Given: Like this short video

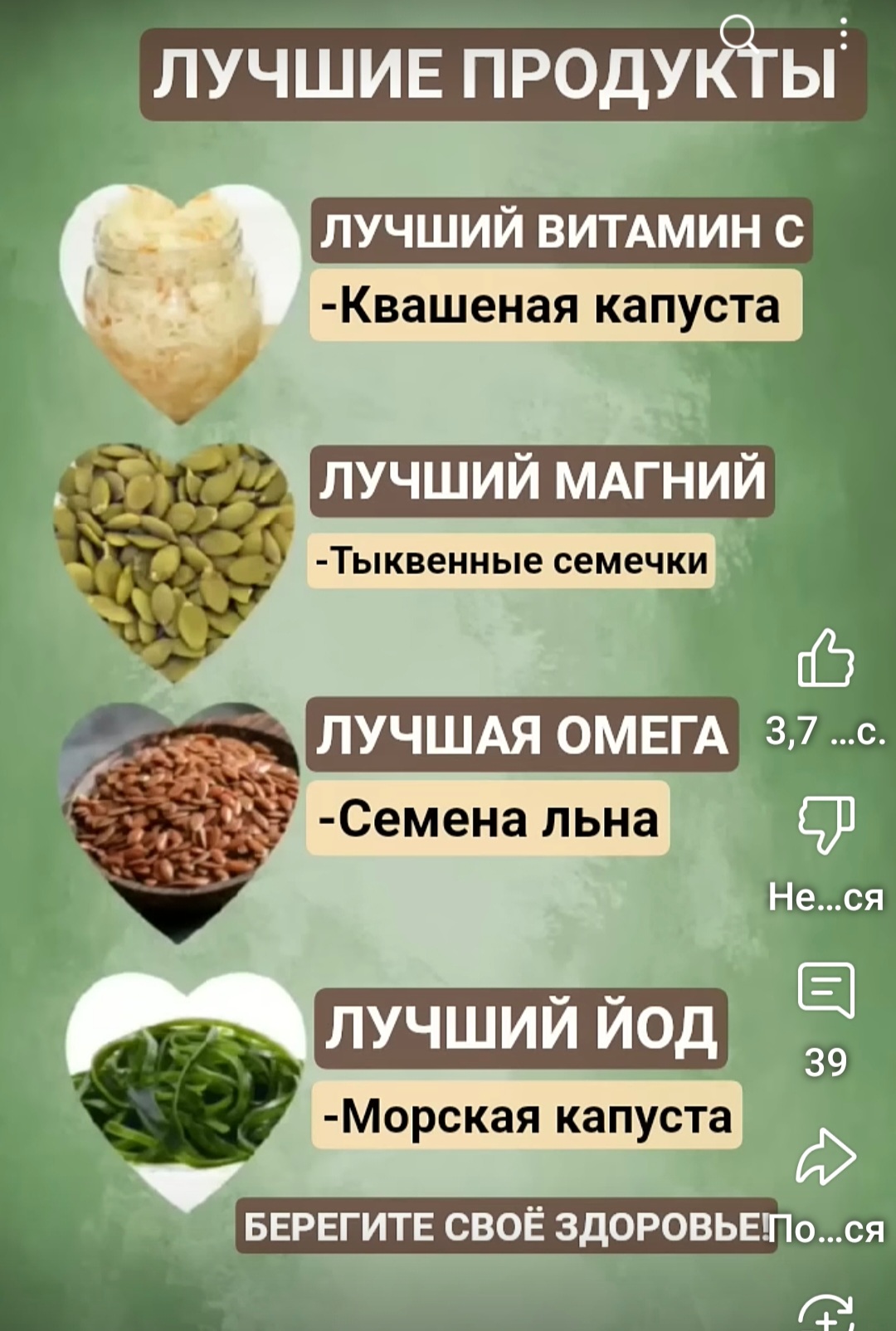Looking at the screenshot, I should click(x=825, y=659).
